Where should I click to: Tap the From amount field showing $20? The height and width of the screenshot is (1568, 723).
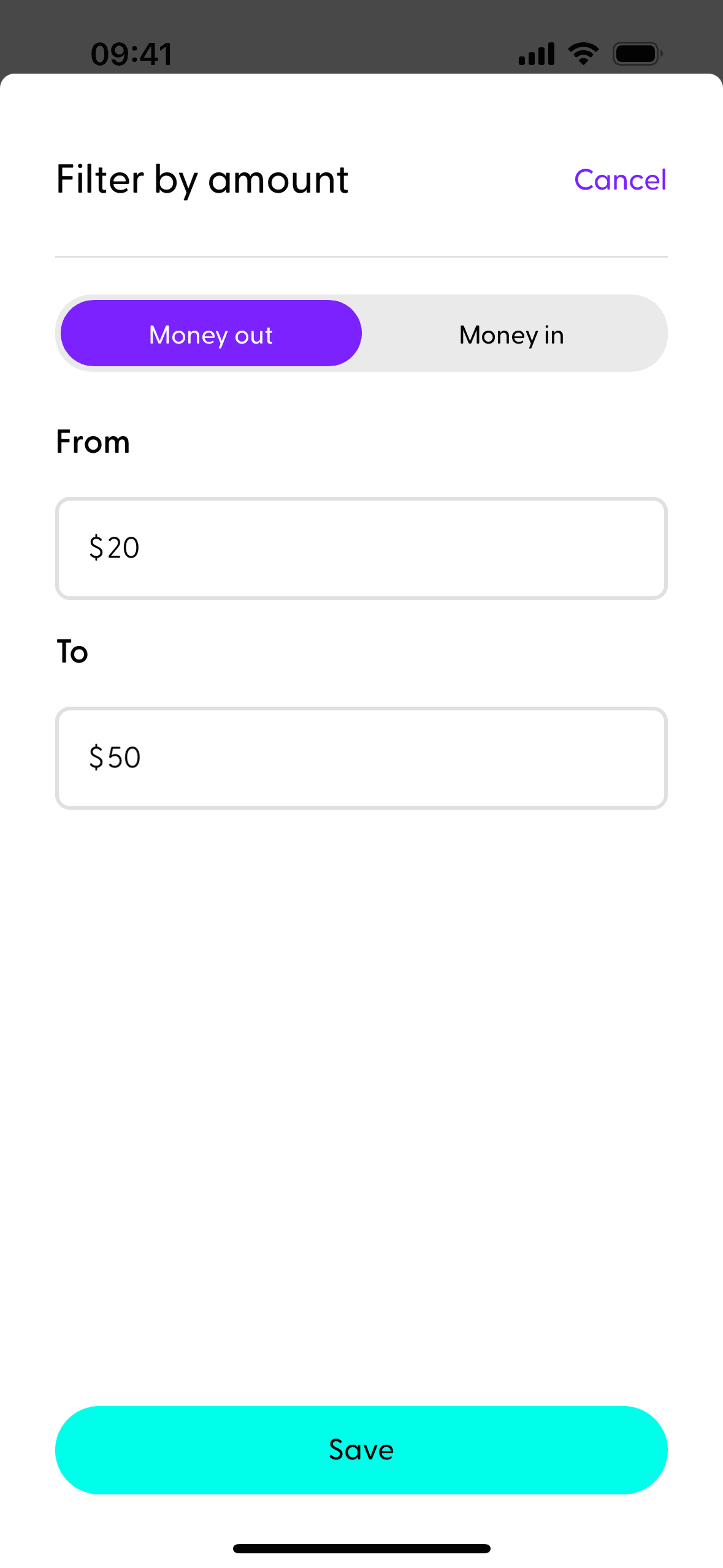(x=361, y=548)
